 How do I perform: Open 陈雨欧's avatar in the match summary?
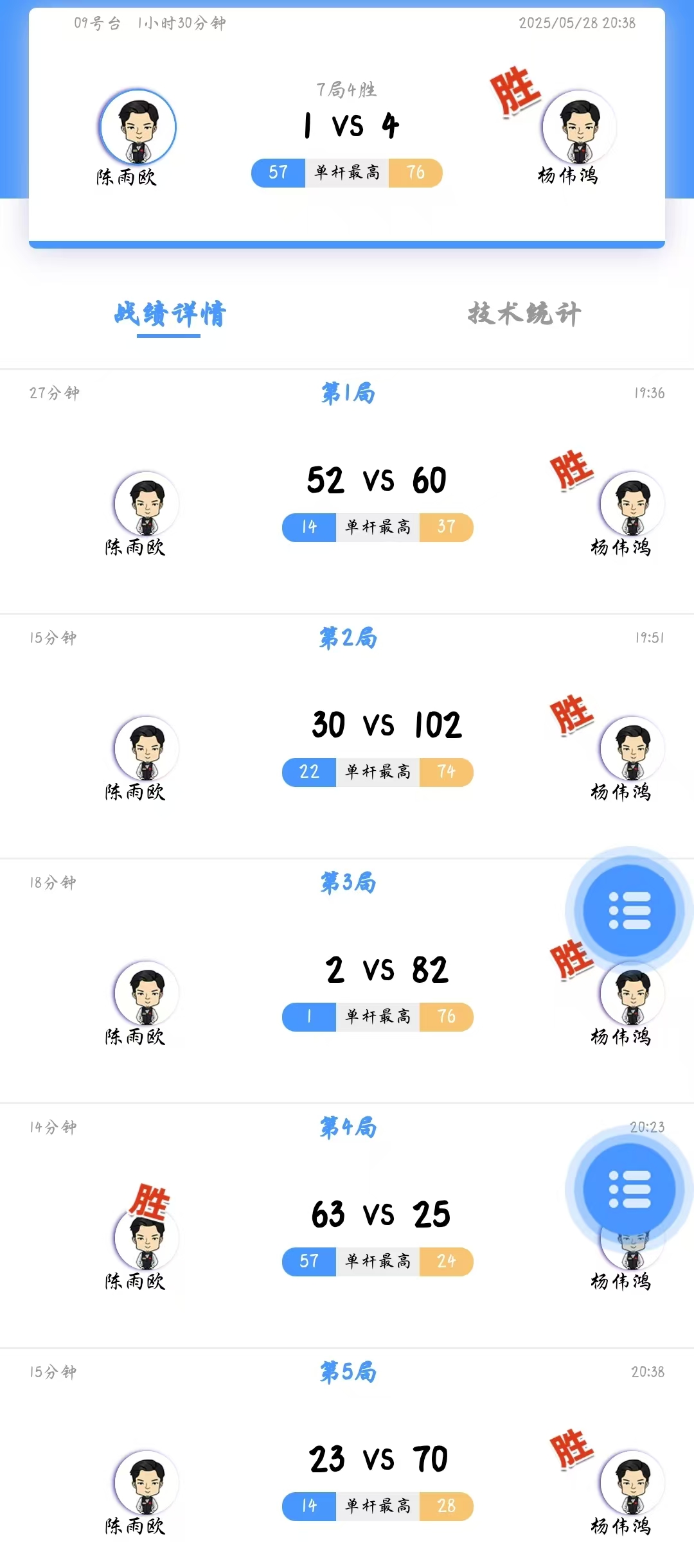click(138, 127)
